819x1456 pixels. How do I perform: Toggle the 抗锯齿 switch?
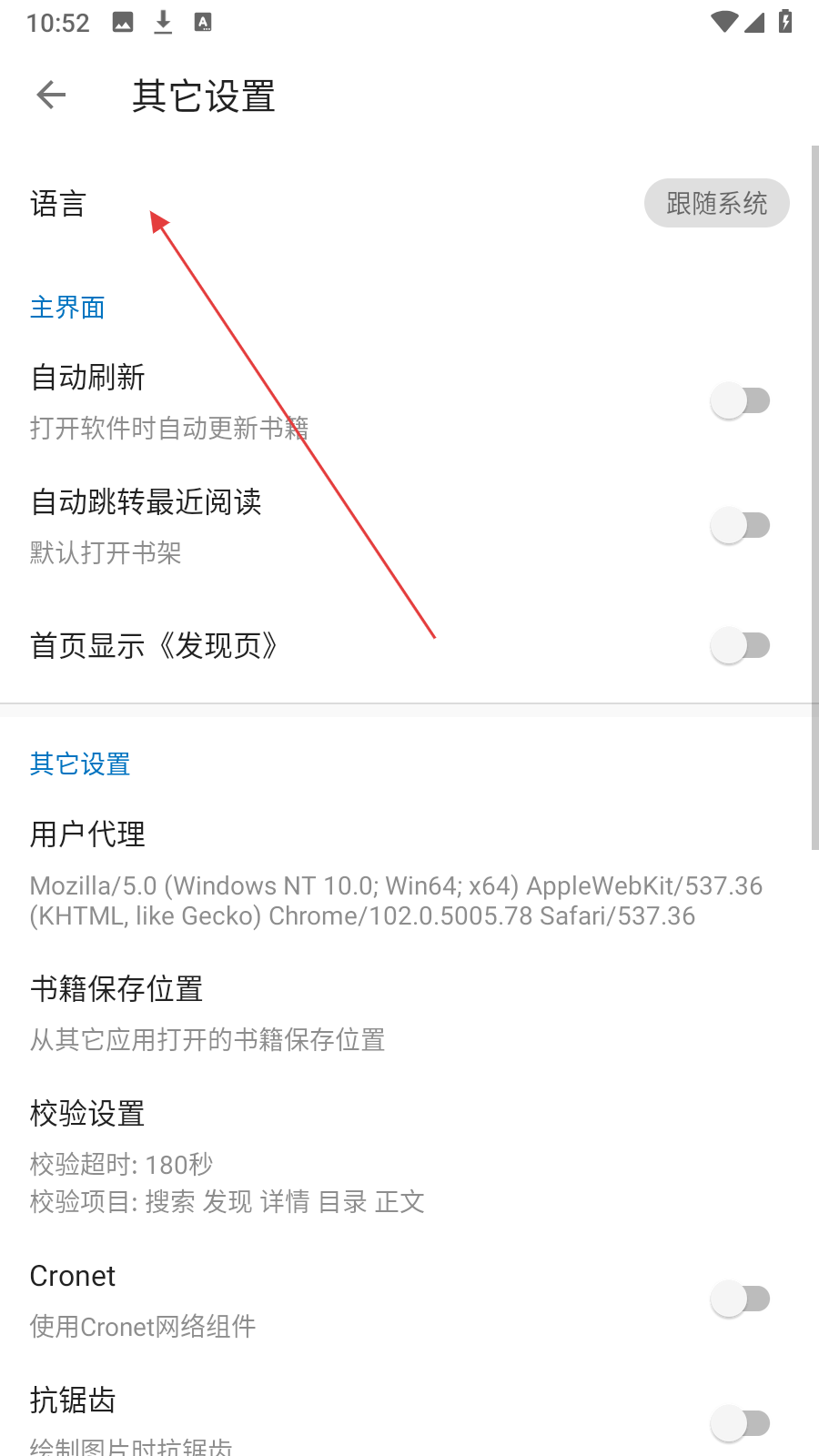coord(740,1423)
